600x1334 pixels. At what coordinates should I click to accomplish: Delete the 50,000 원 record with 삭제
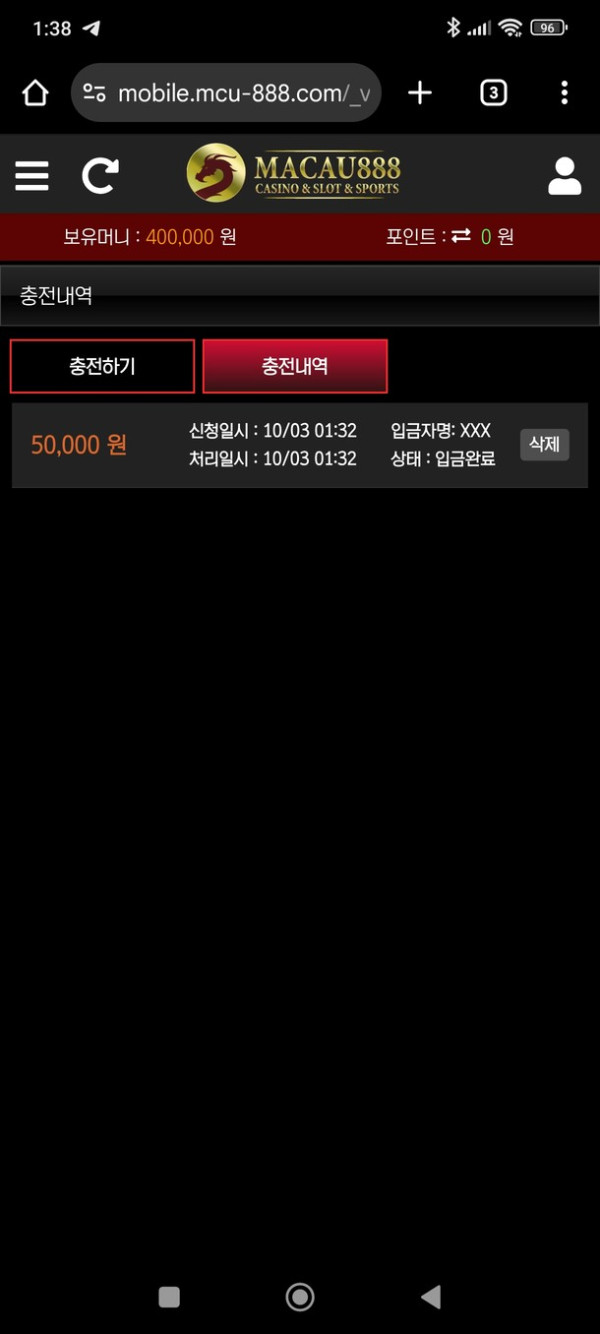(544, 444)
